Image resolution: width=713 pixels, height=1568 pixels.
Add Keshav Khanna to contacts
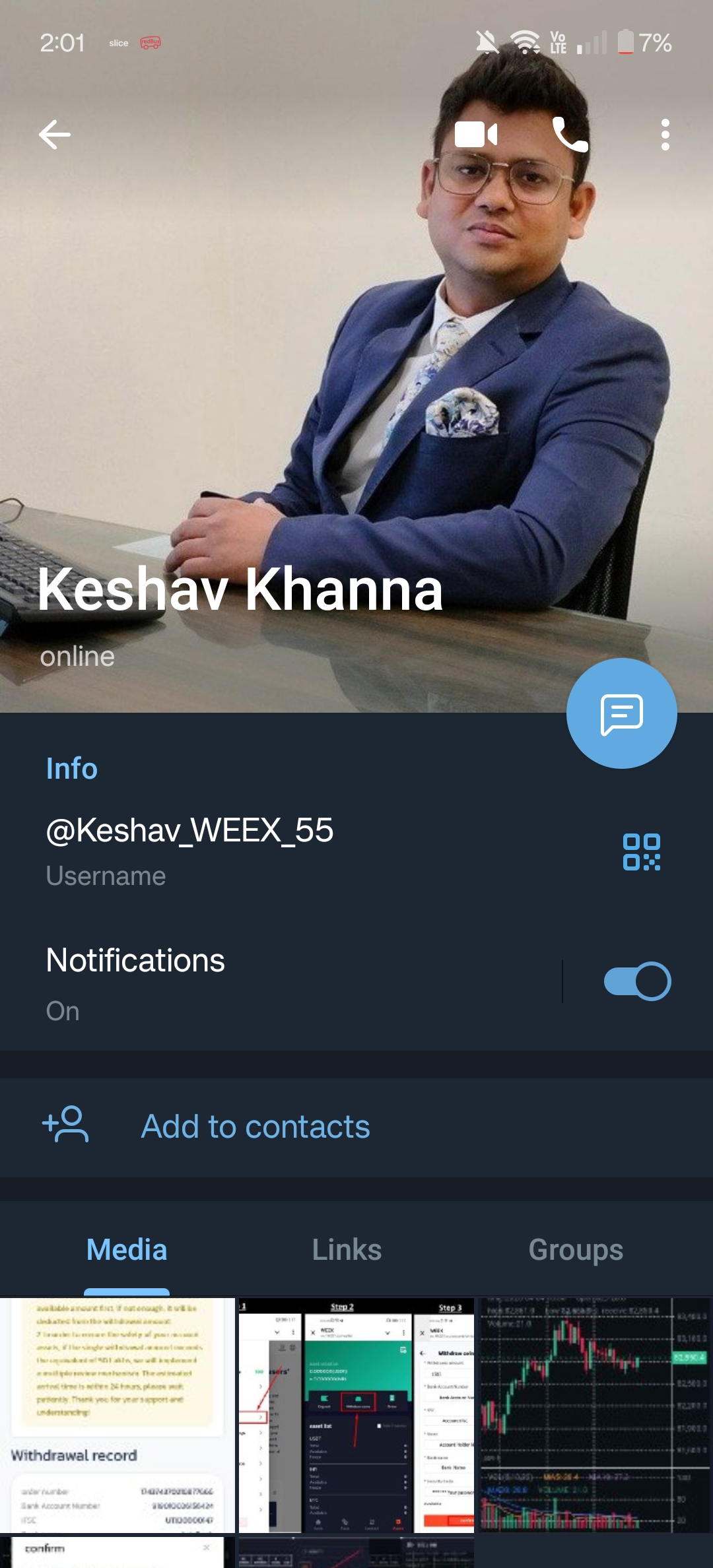coord(255,1127)
